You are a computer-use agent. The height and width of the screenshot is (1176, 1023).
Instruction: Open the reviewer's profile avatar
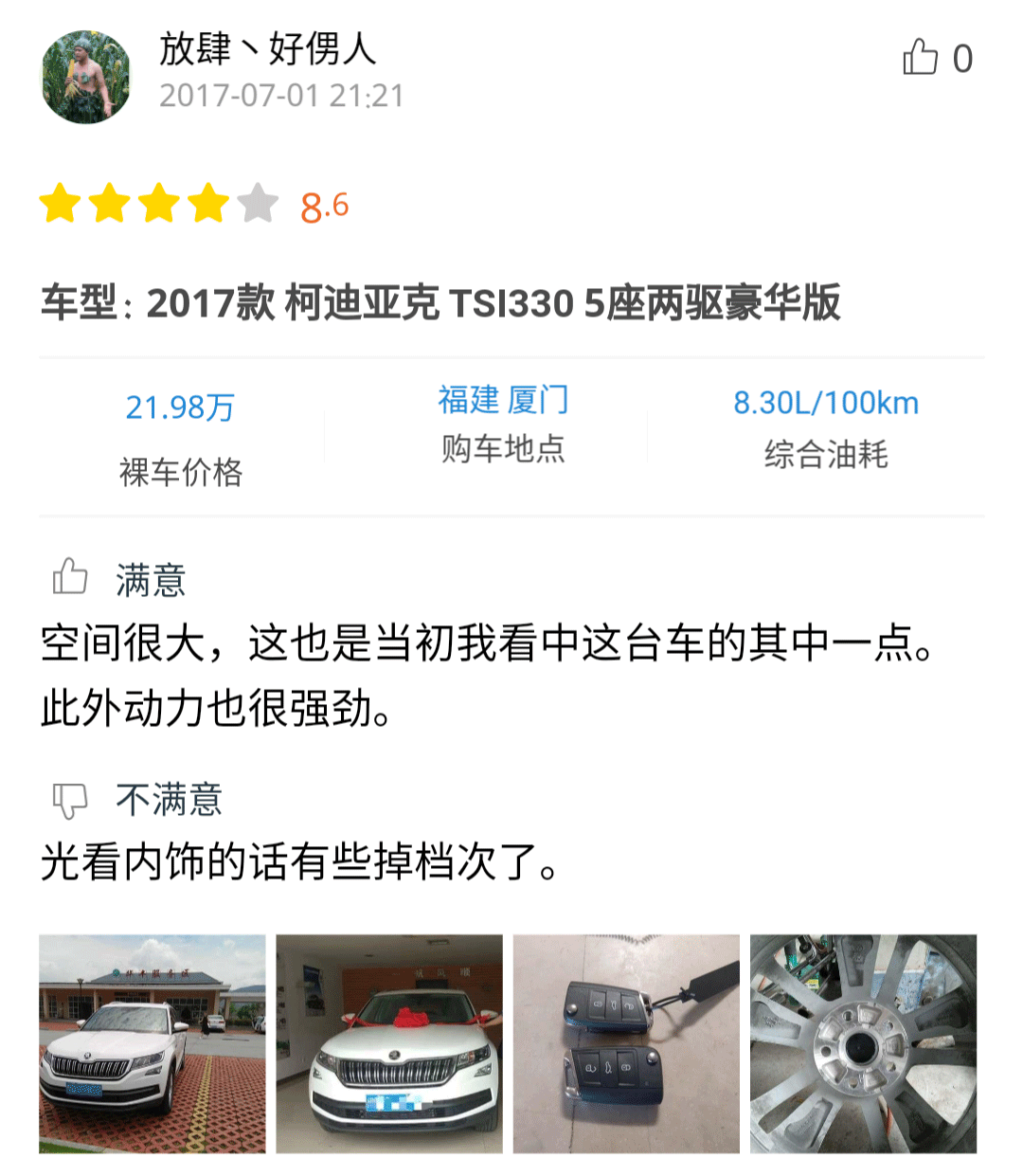(x=86, y=78)
